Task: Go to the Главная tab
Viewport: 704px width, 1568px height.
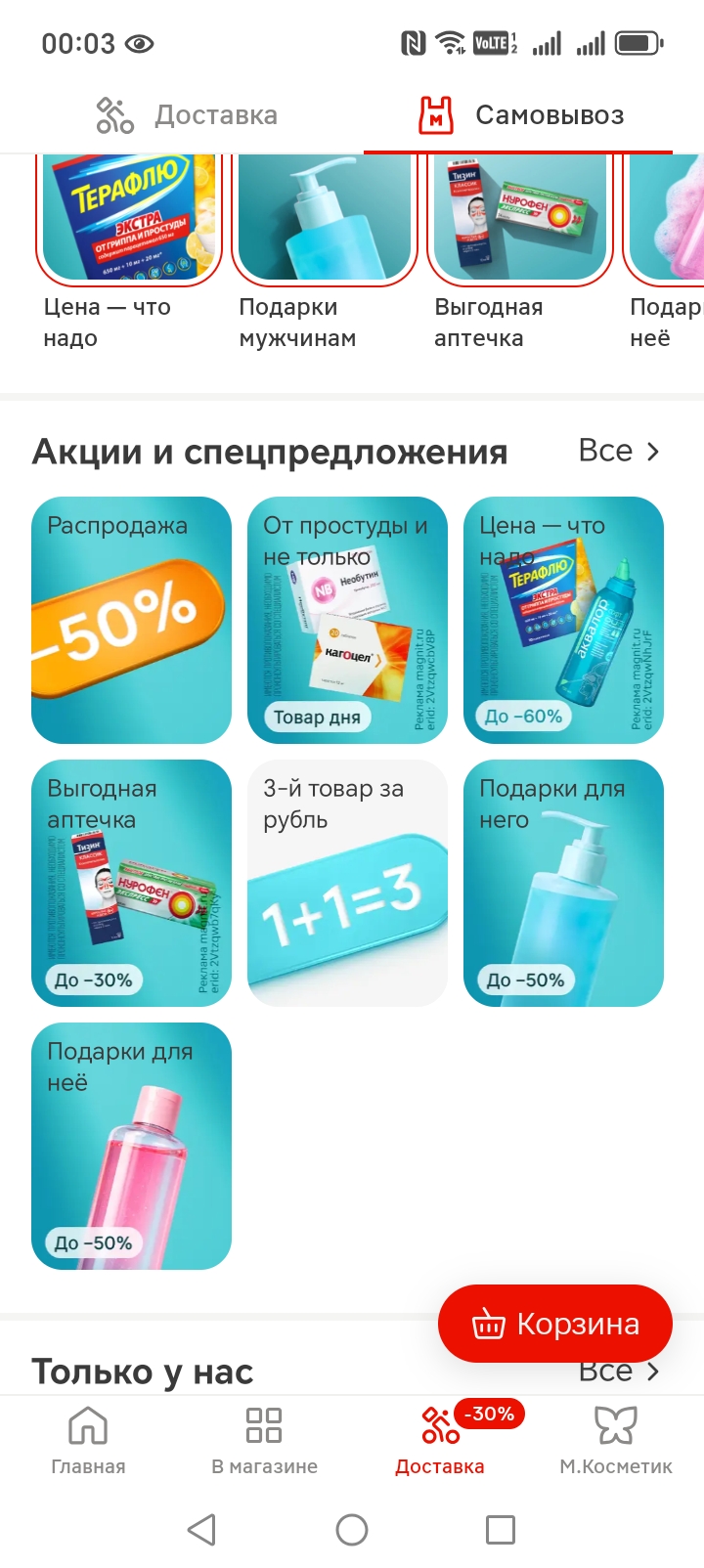Action: (x=88, y=1439)
